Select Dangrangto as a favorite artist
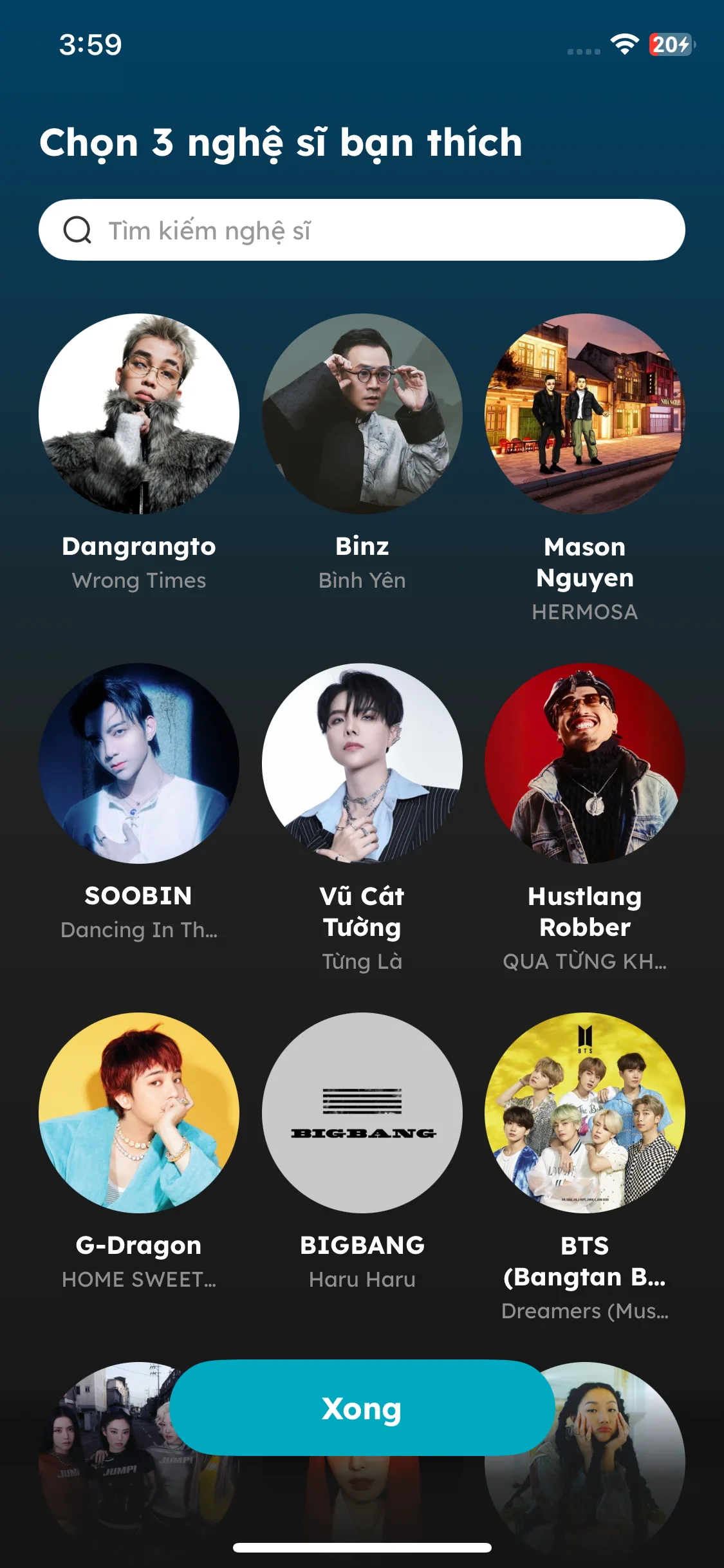Screen dimensions: 724x1568 [x=139, y=414]
